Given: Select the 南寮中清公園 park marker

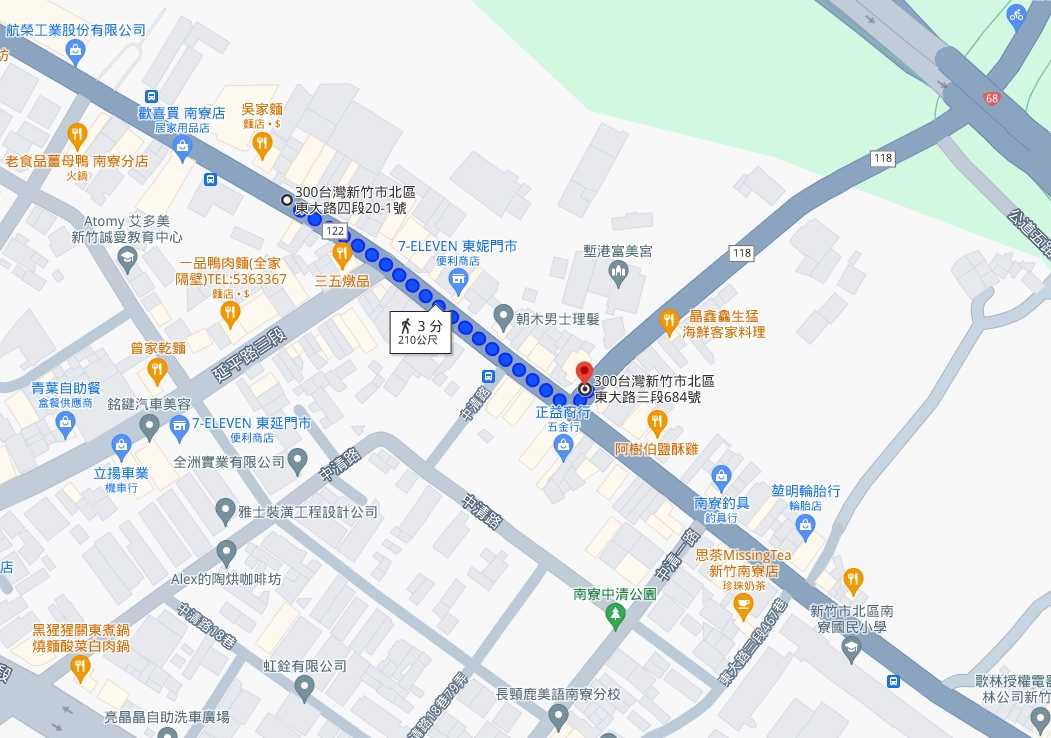Looking at the screenshot, I should click(x=615, y=617).
